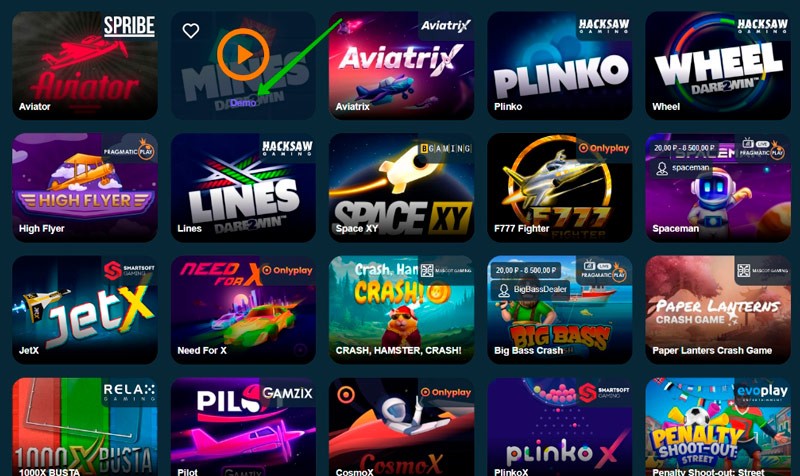
Task: Select the Need For X game
Action: coord(243,309)
